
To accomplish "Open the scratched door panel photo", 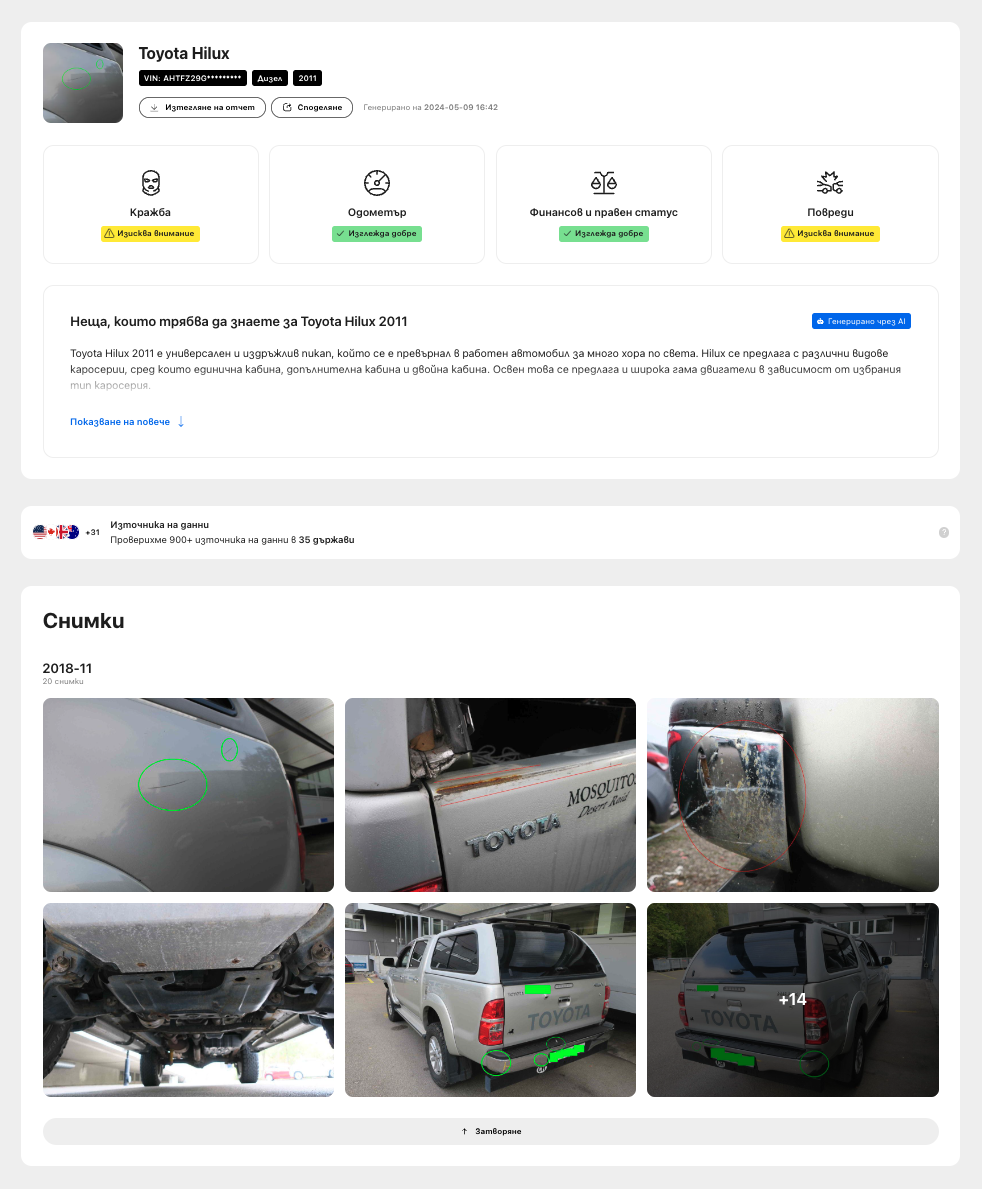I will (188, 794).
